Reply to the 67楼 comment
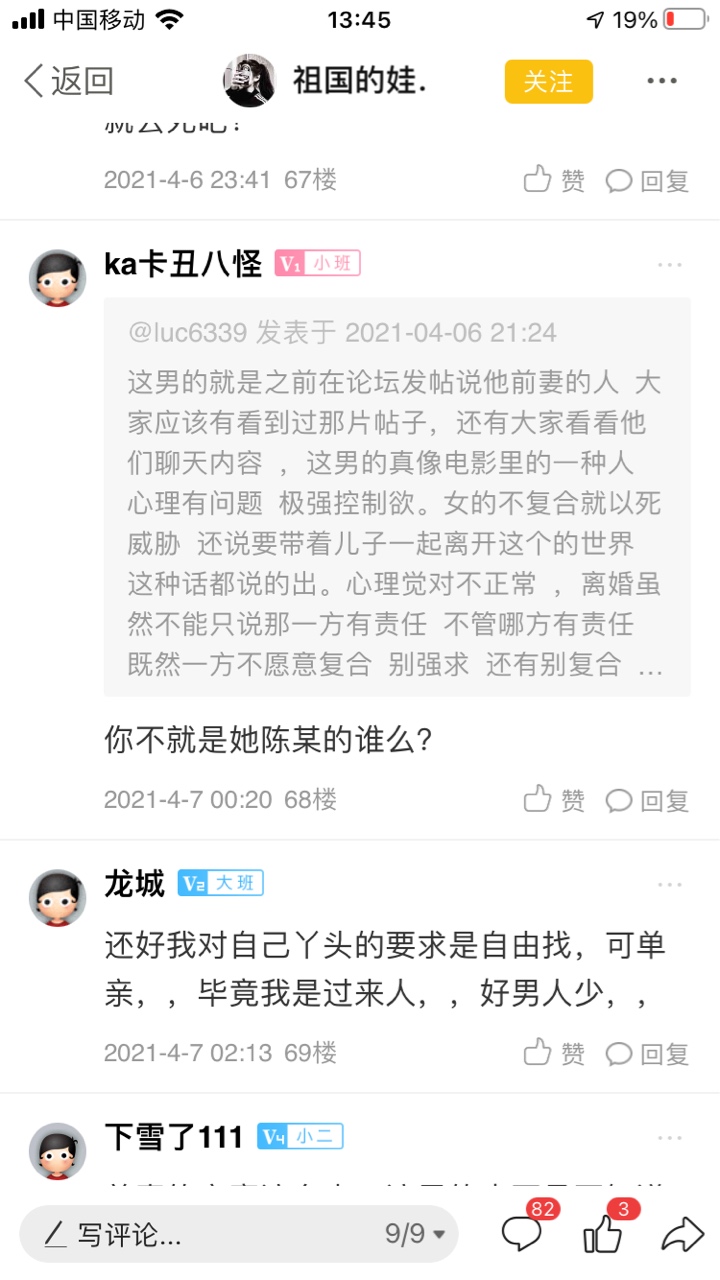Screen dimensions: 720x1280 [648, 180]
